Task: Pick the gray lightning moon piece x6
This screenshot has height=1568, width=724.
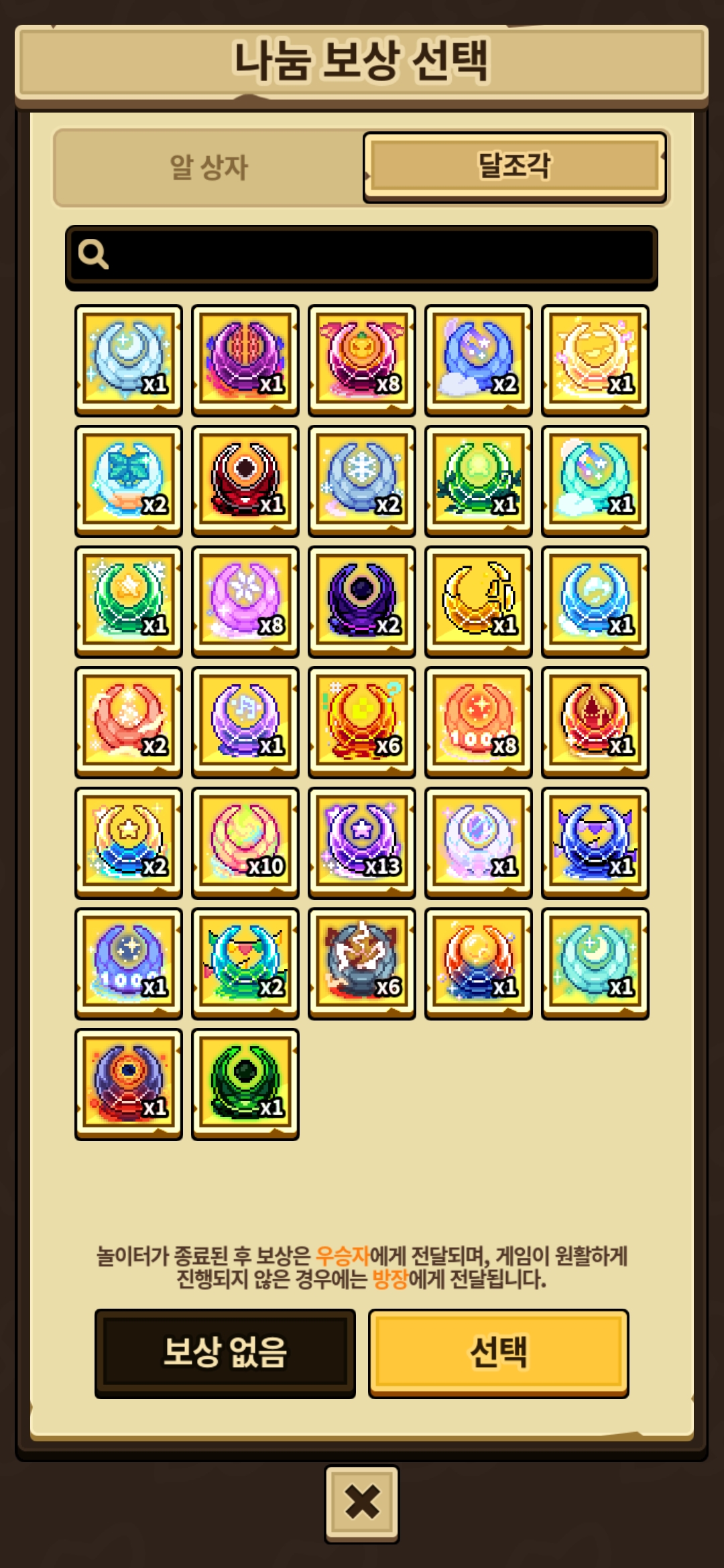Action: coord(362,964)
